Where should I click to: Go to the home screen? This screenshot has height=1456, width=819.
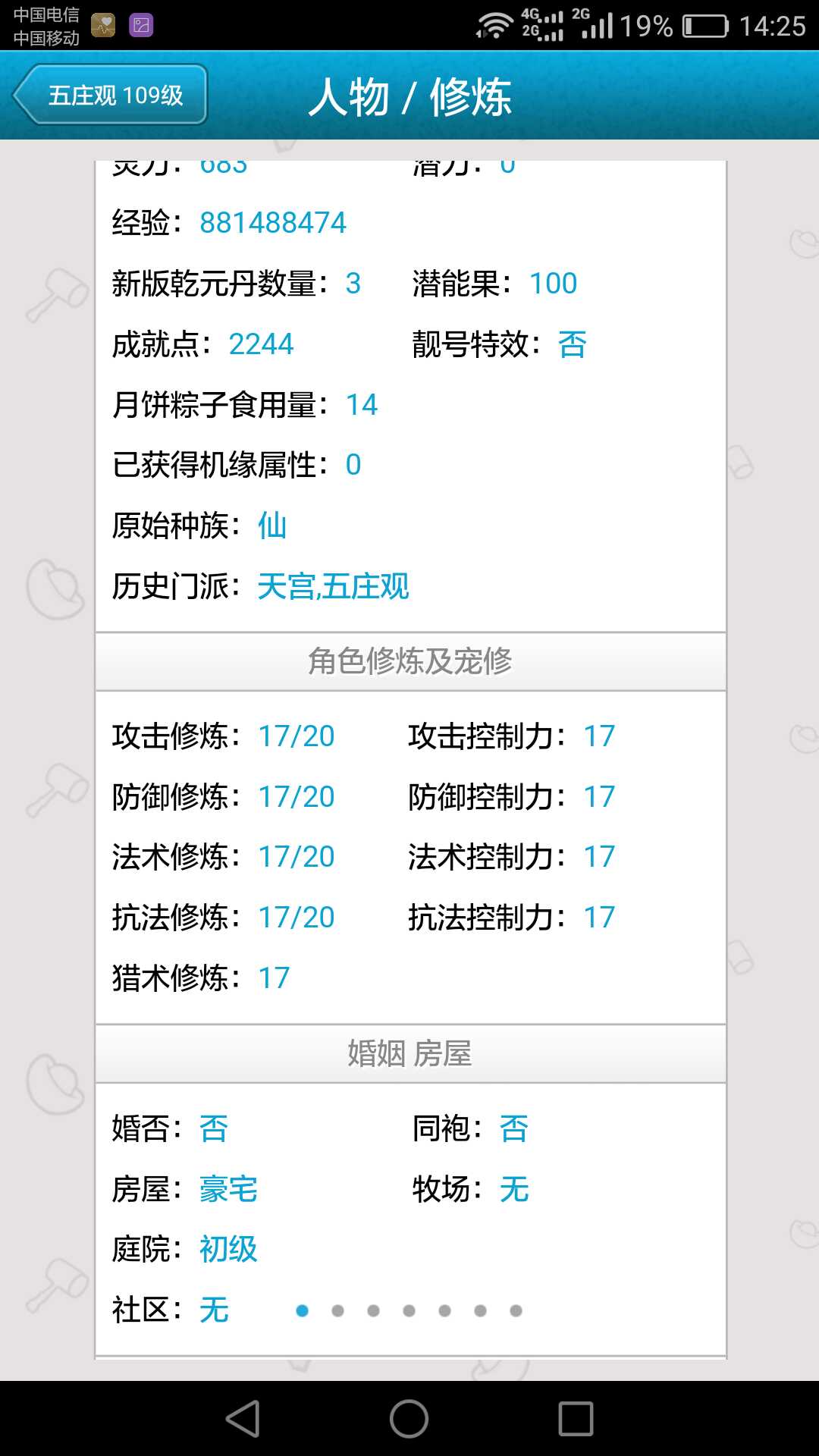point(409,1419)
